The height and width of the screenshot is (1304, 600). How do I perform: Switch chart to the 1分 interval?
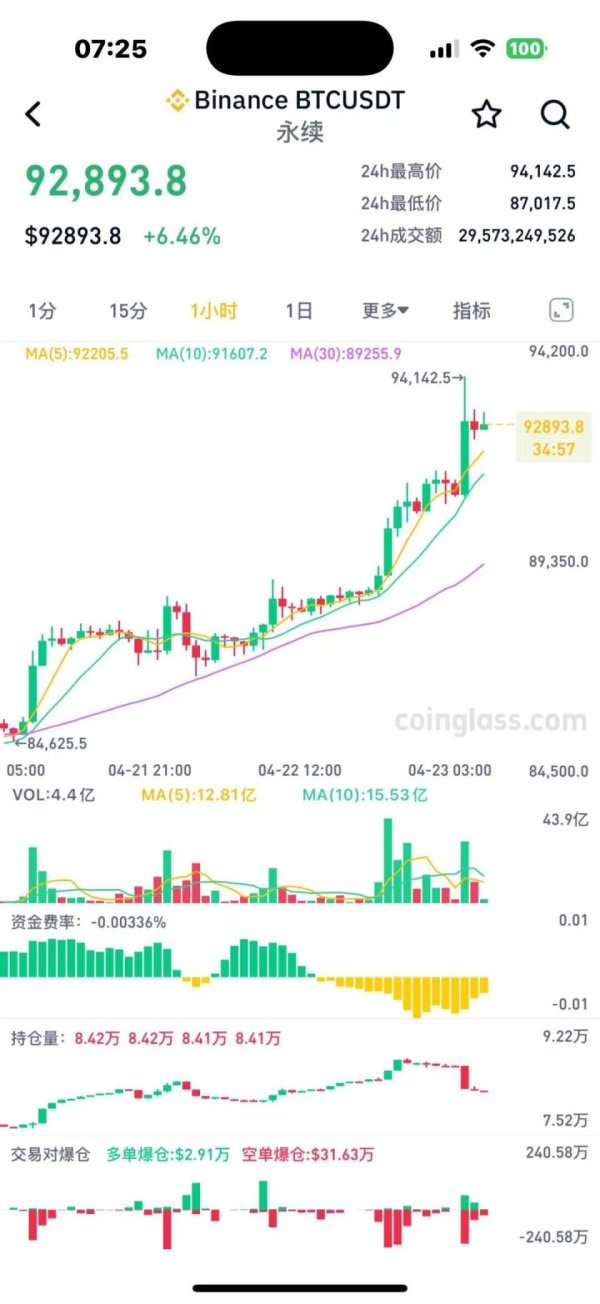click(x=42, y=311)
